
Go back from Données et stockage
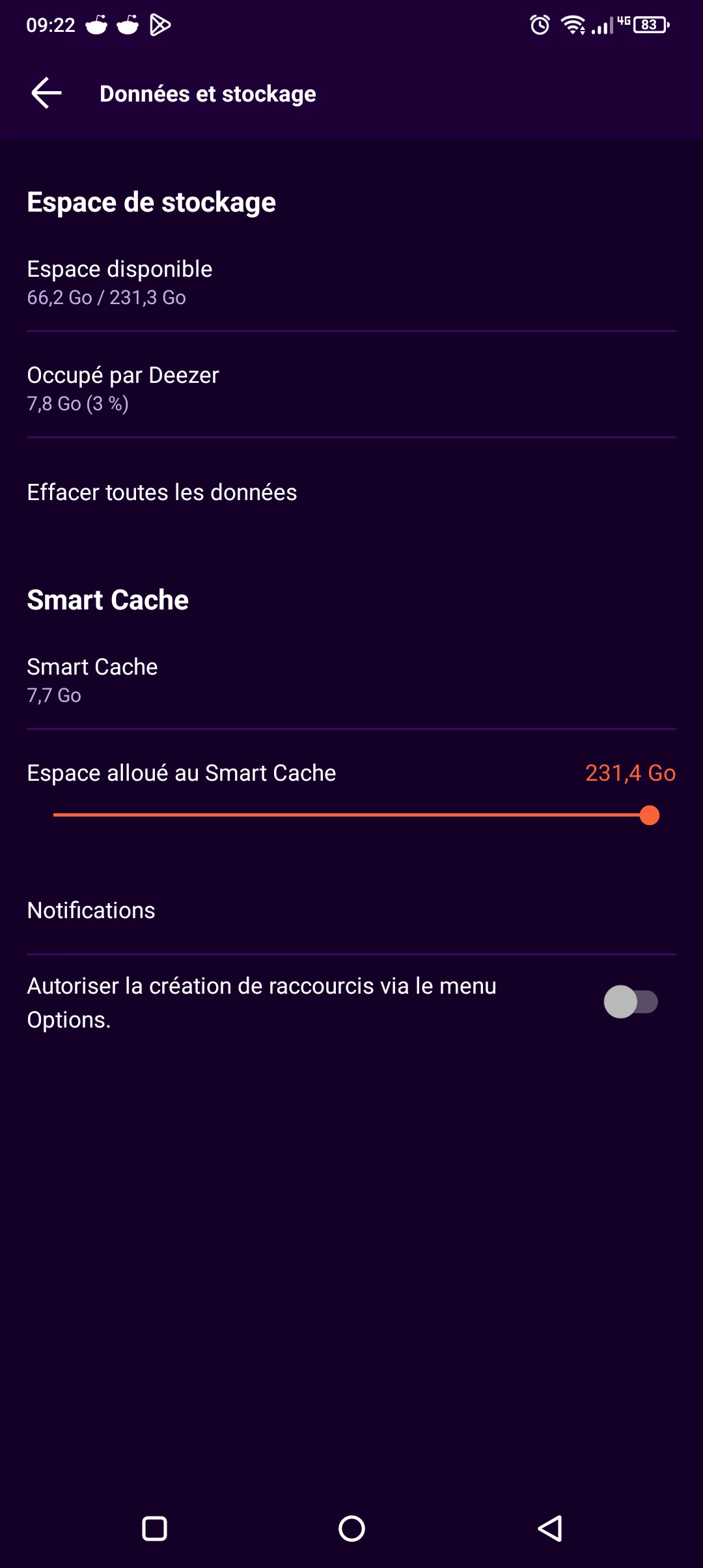coord(47,93)
